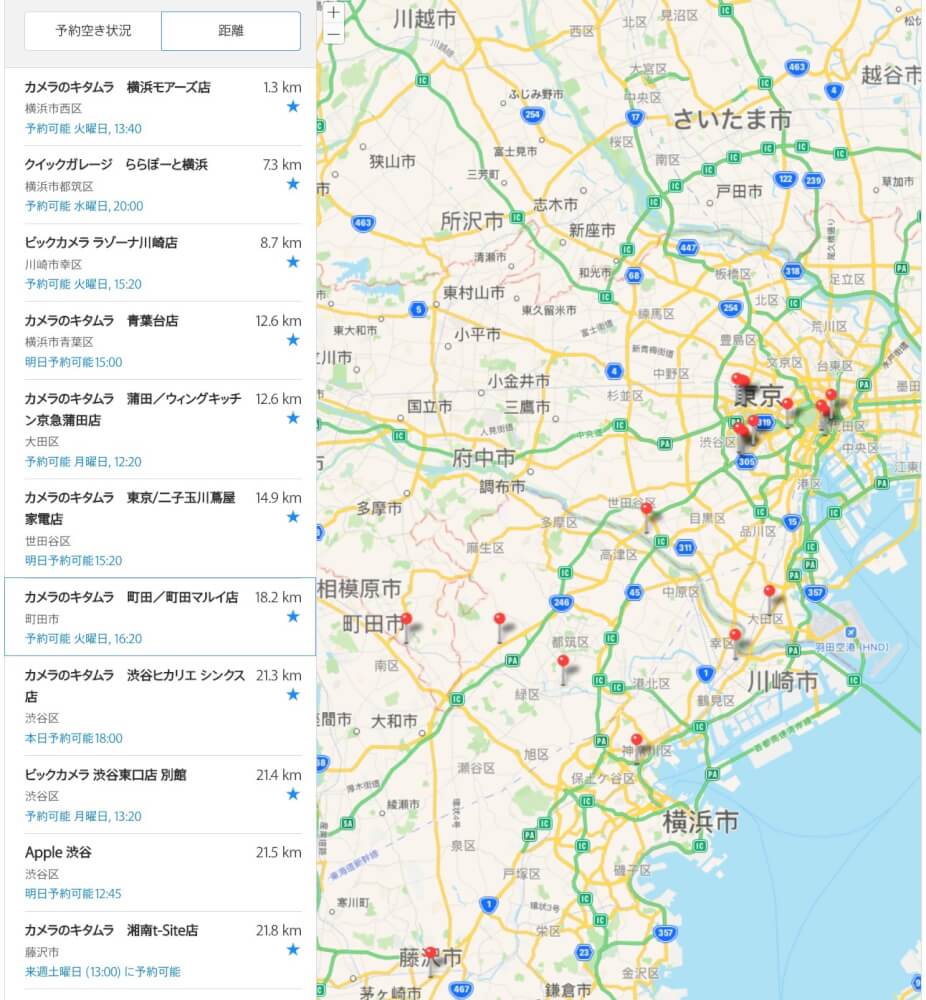Viewport: 926px width, 1000px height.
Task: Zoom out the map with minus button
Action: [x=333, y=35]
